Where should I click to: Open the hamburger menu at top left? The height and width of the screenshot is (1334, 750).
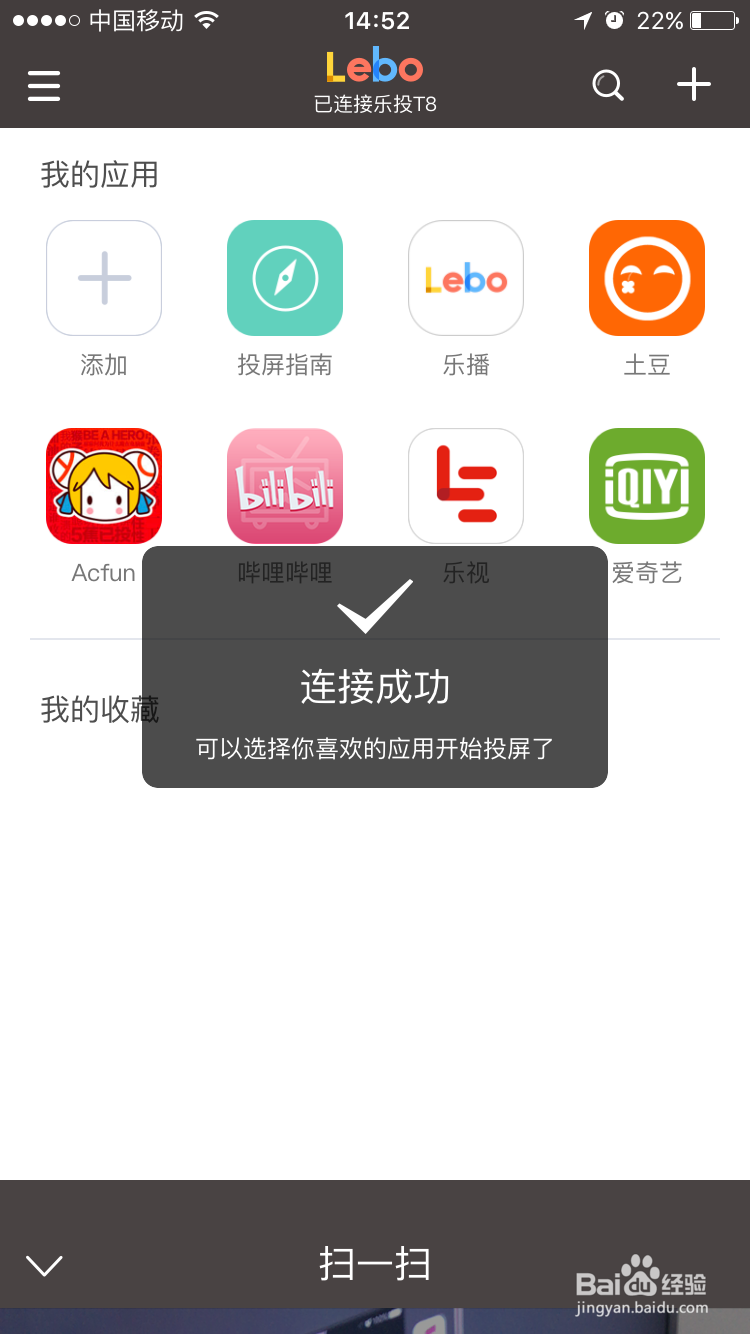coord(43,86)
